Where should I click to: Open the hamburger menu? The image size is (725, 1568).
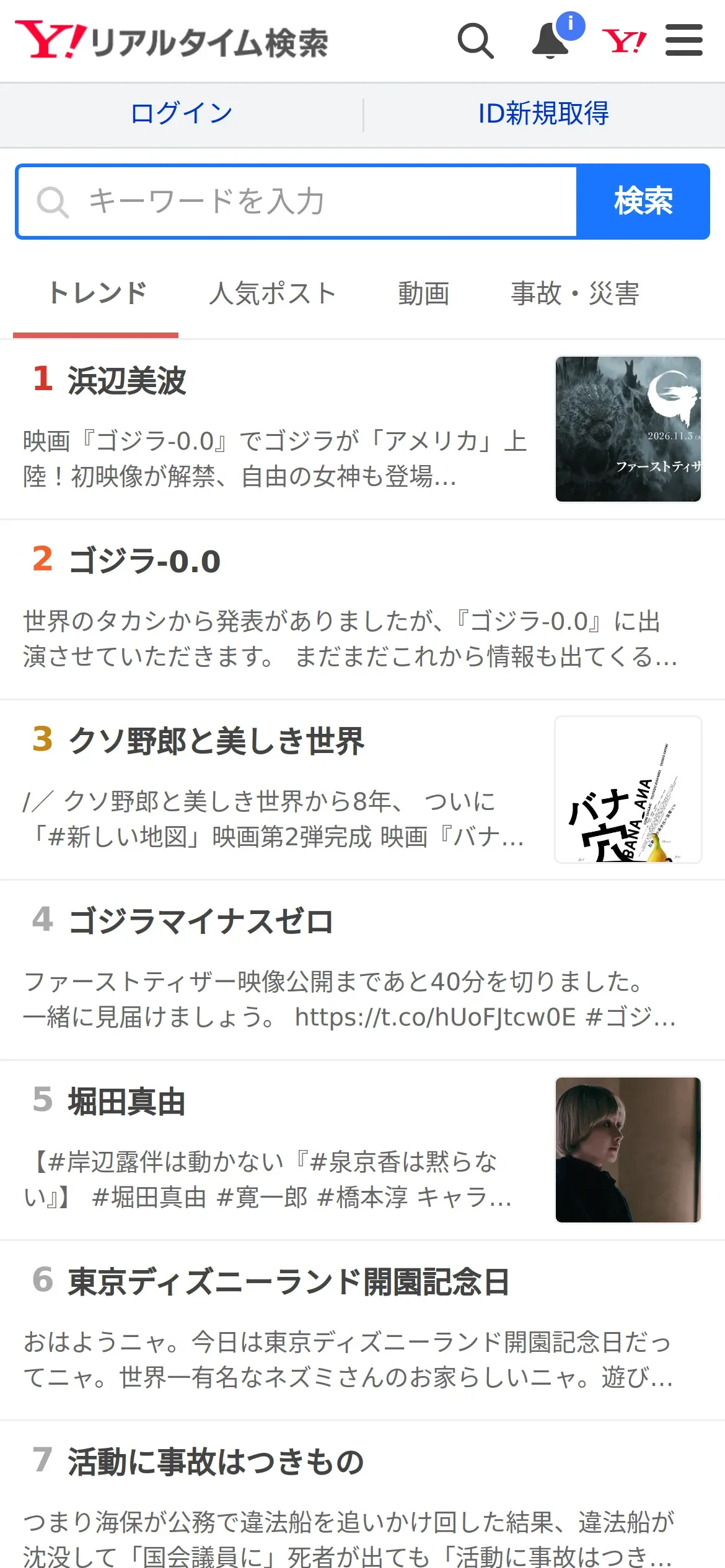(x=684, y=40)
